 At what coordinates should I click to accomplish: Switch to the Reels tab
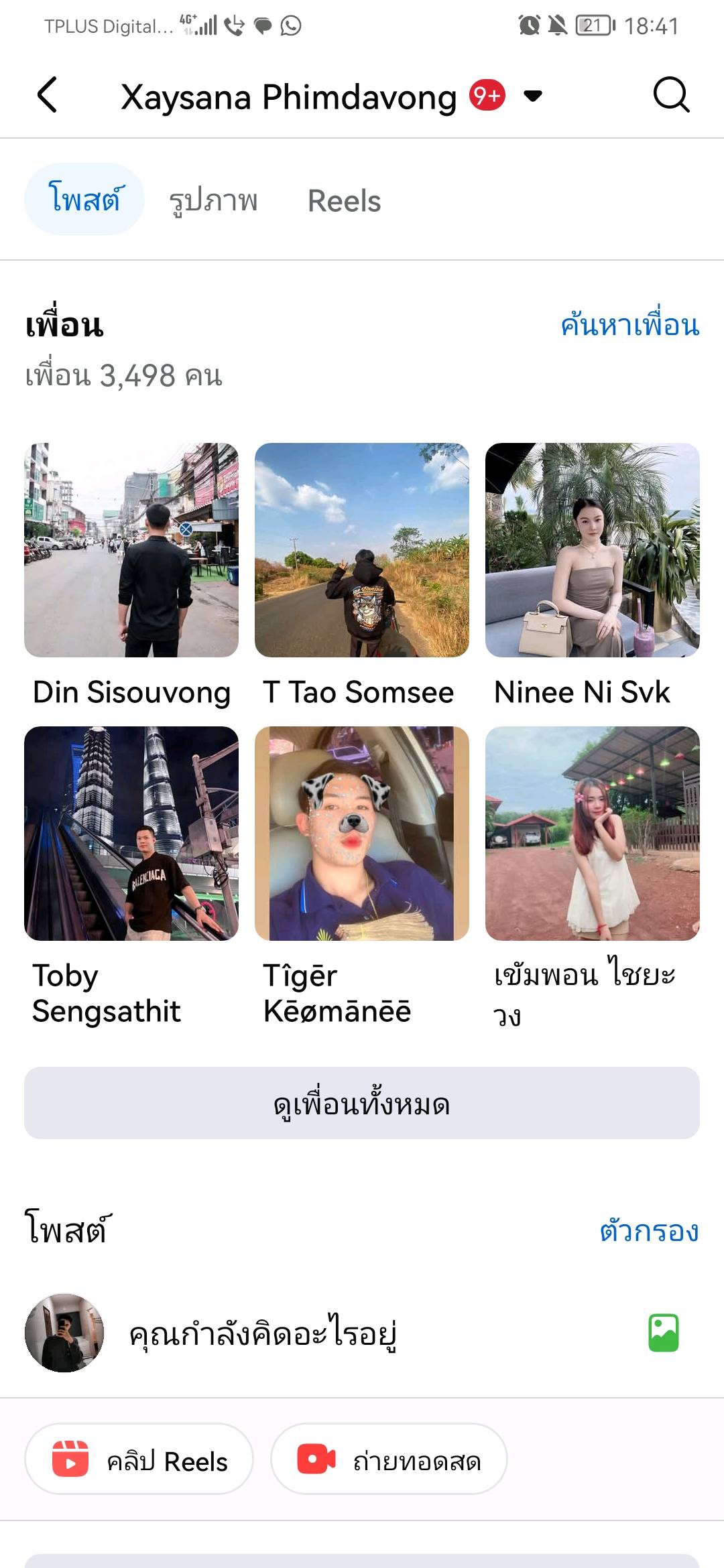click(x=344, y=201)
